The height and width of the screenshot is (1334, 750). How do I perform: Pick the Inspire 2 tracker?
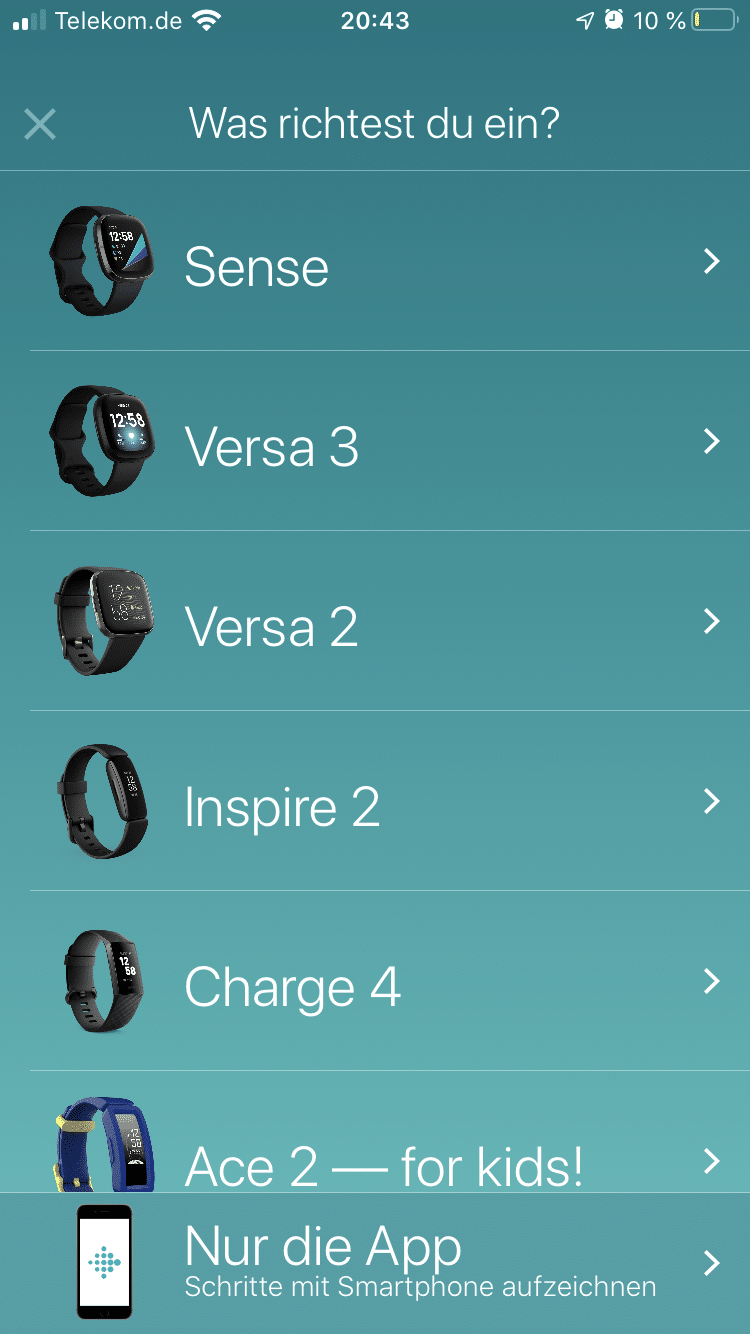point(375,803)
